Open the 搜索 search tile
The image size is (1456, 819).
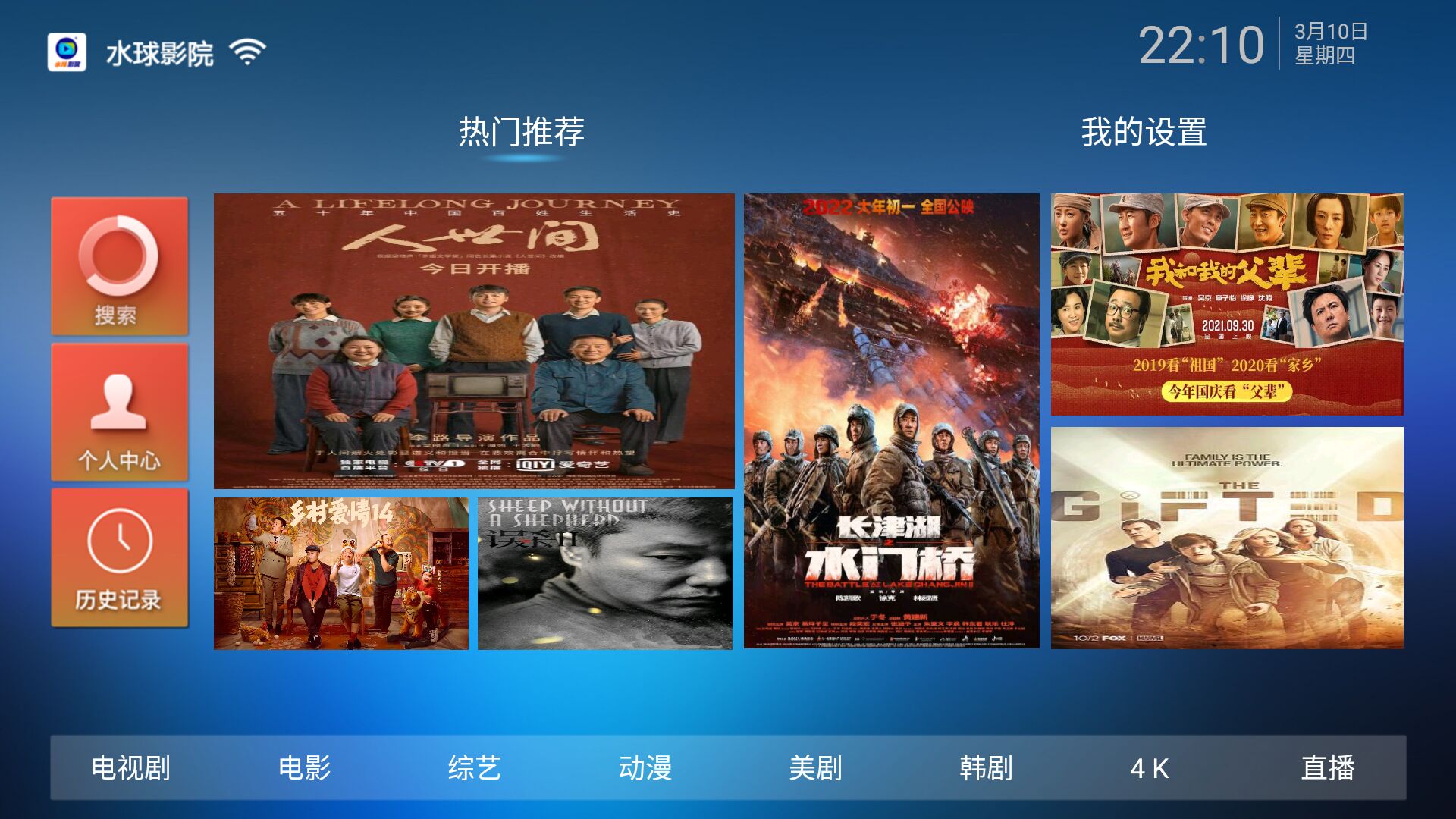pos(119,266)
